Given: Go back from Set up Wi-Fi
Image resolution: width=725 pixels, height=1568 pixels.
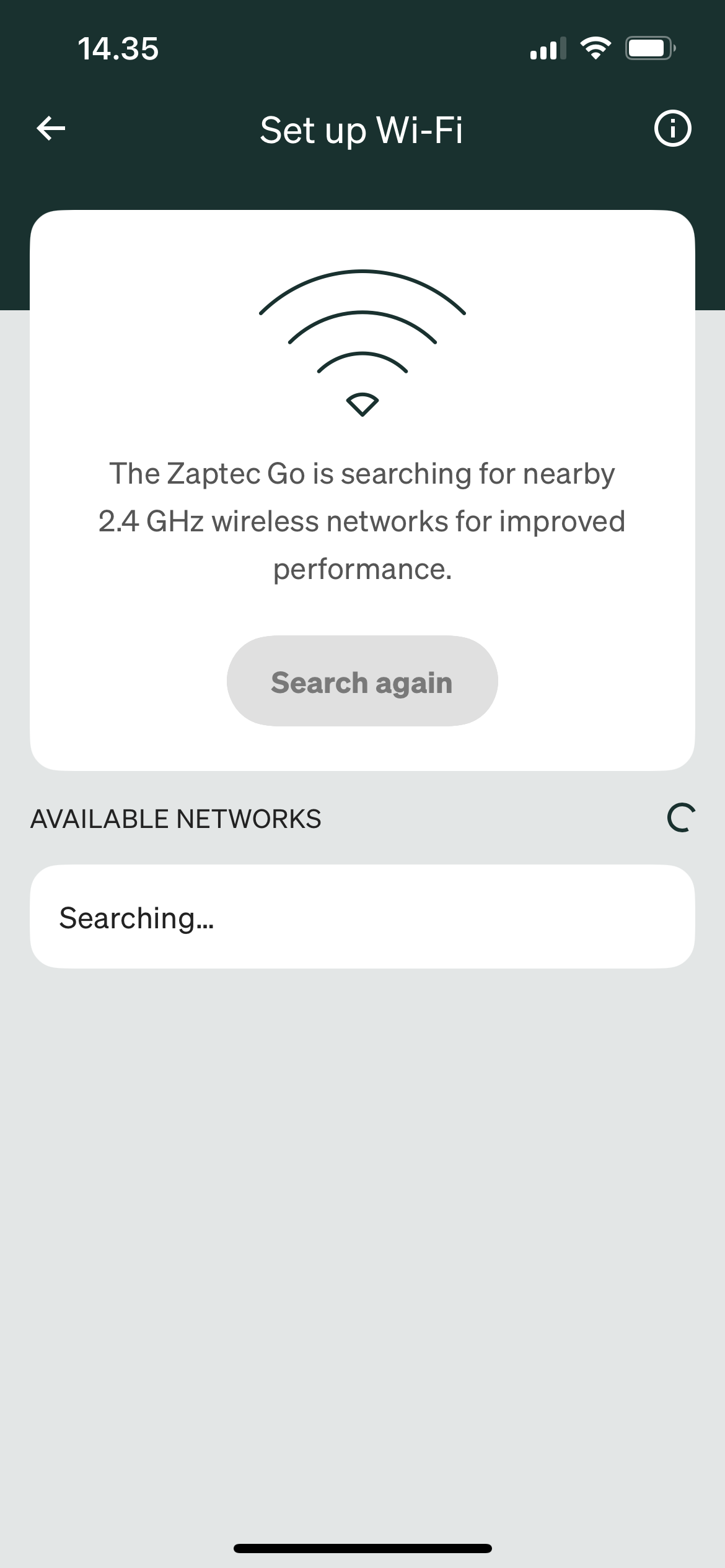Looking at the screenshot, I should [x=51, y=129].
